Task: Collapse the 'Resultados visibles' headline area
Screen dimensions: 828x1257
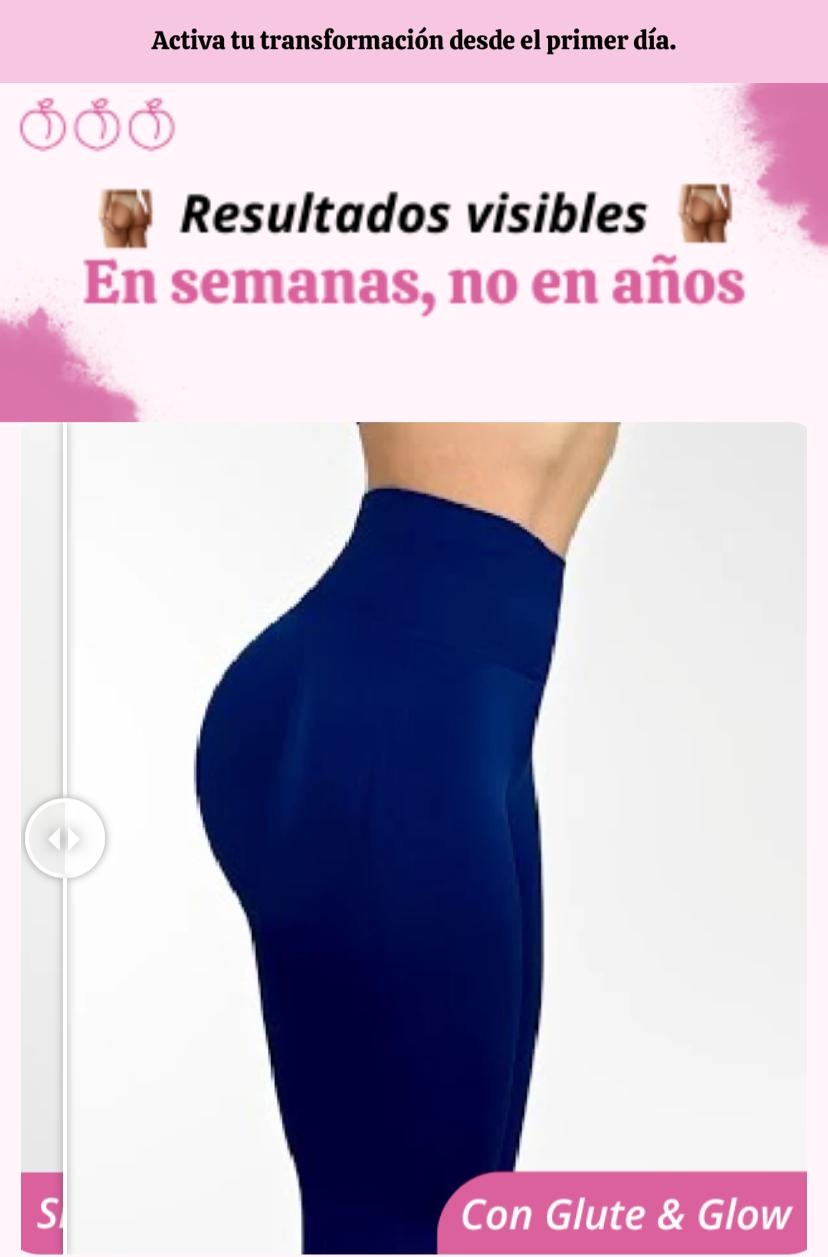Action: coord(414,212)
